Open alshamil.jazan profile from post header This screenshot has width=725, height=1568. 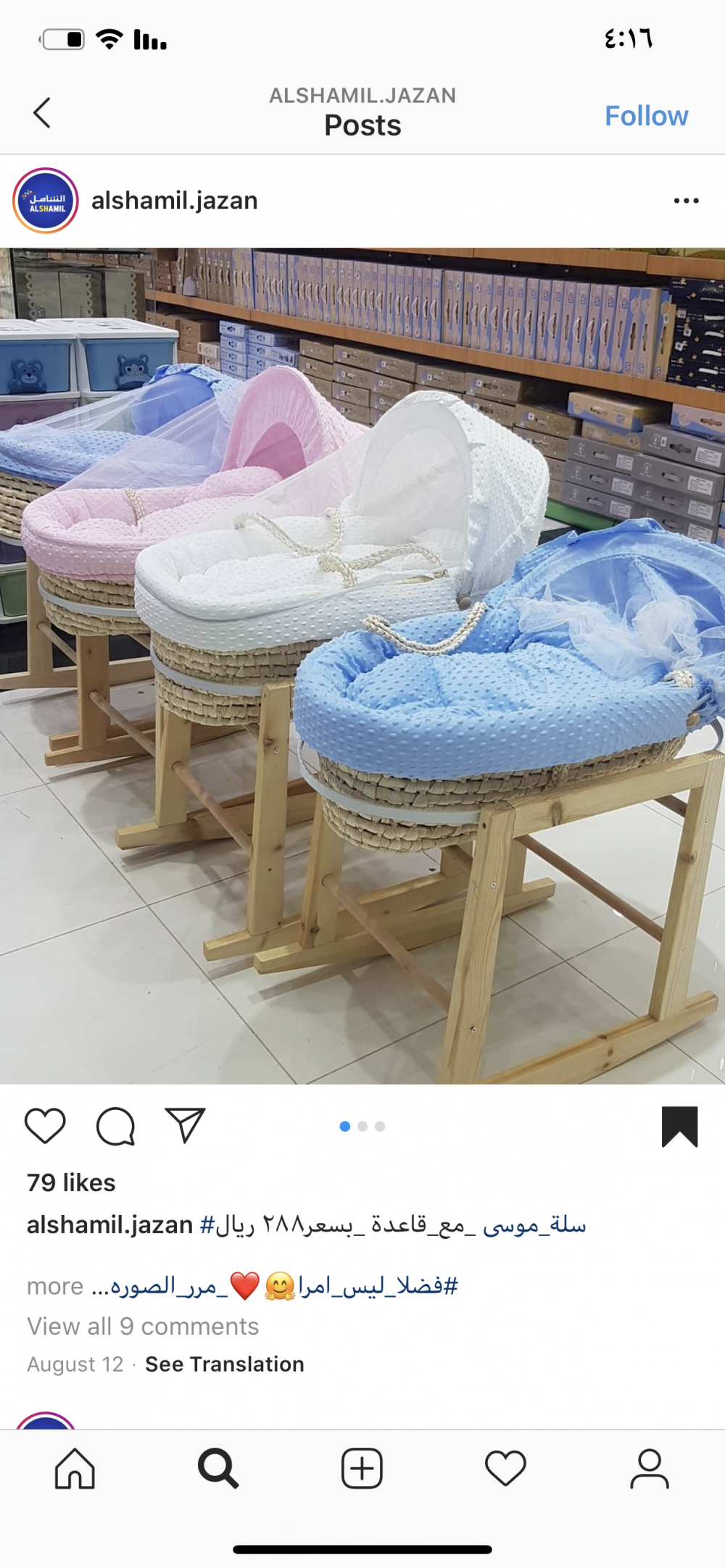[x=174, y=201]
